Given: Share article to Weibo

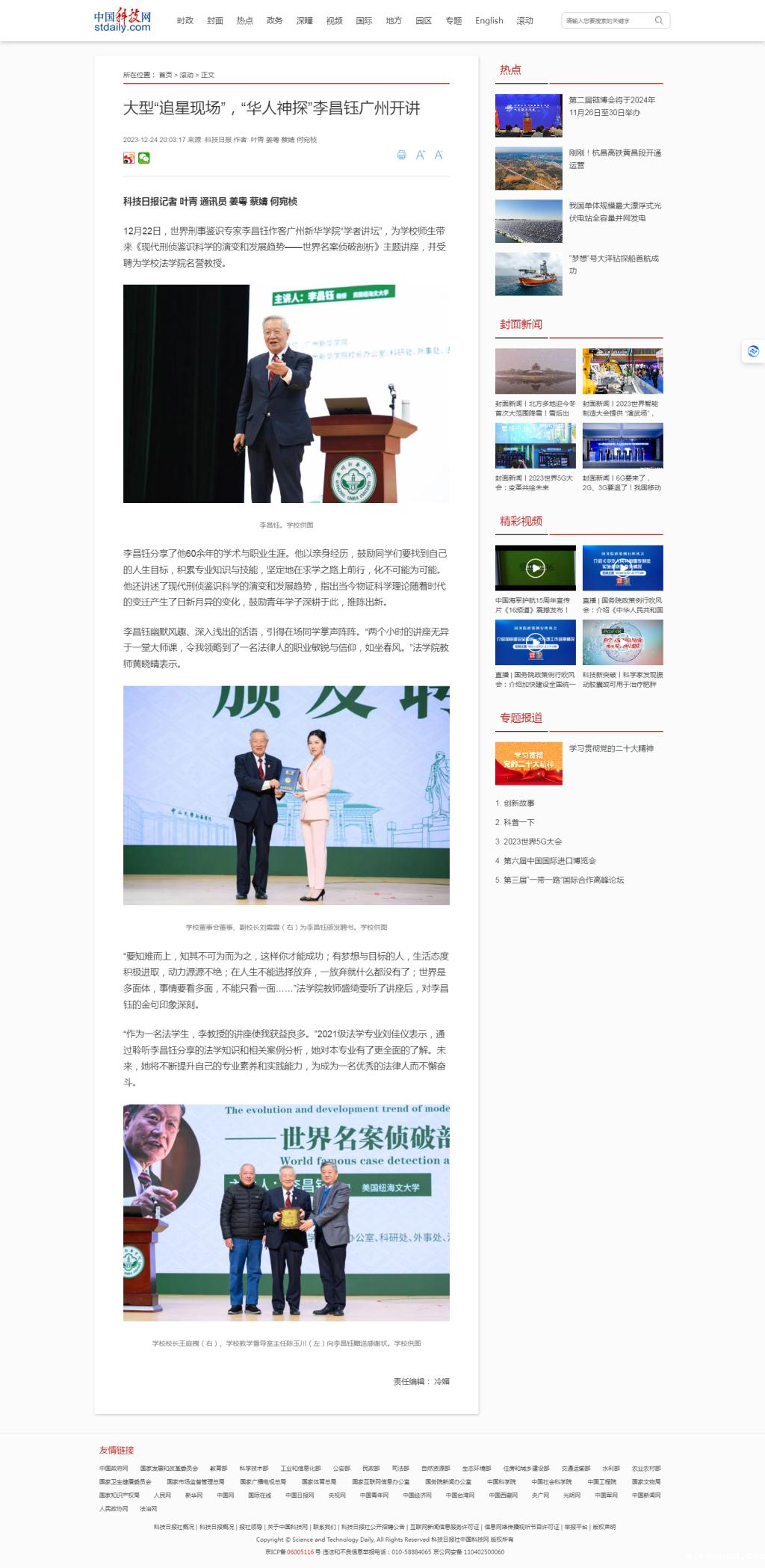Looking at the screenshot, I should 129,158.
